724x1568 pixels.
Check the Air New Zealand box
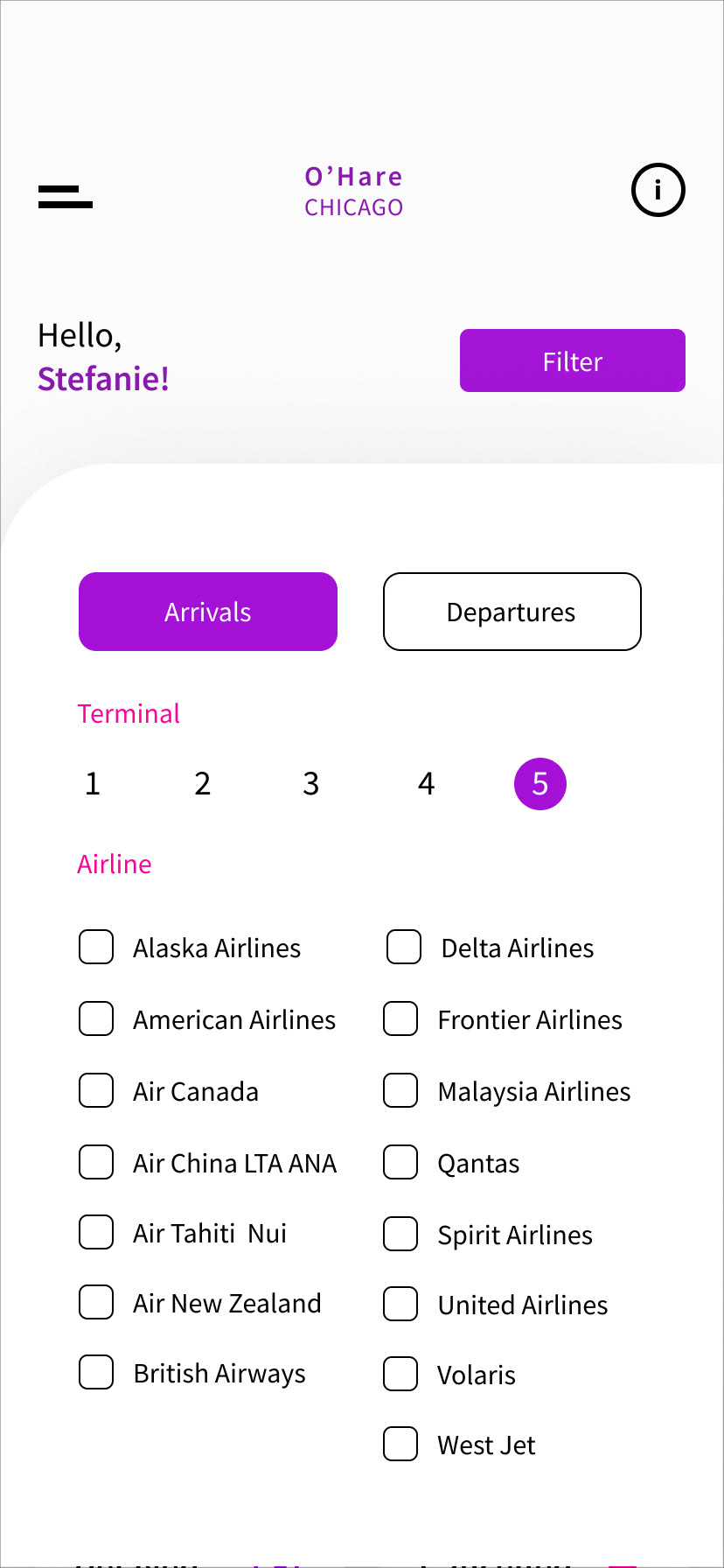[96, 1302]
